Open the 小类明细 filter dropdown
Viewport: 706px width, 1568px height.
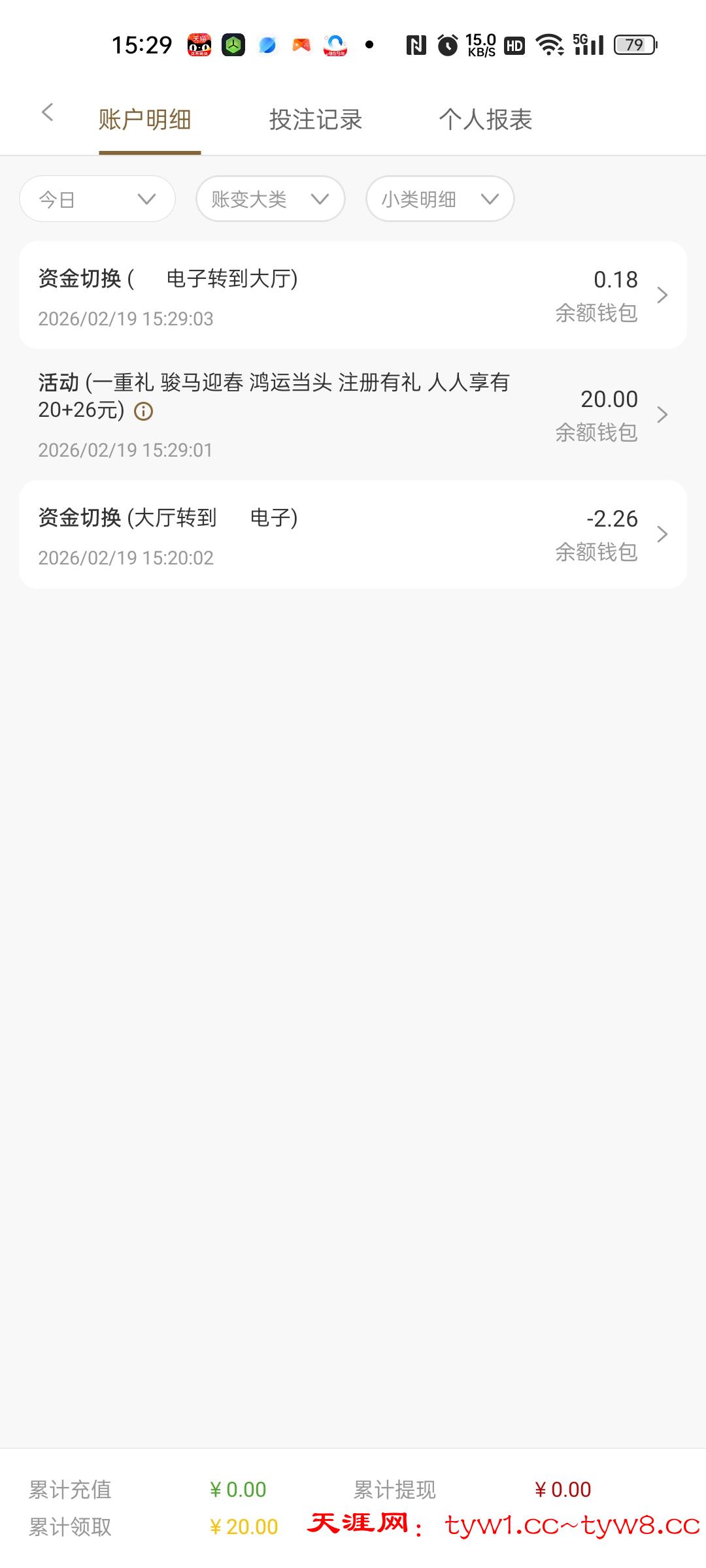tap(440, 199)
